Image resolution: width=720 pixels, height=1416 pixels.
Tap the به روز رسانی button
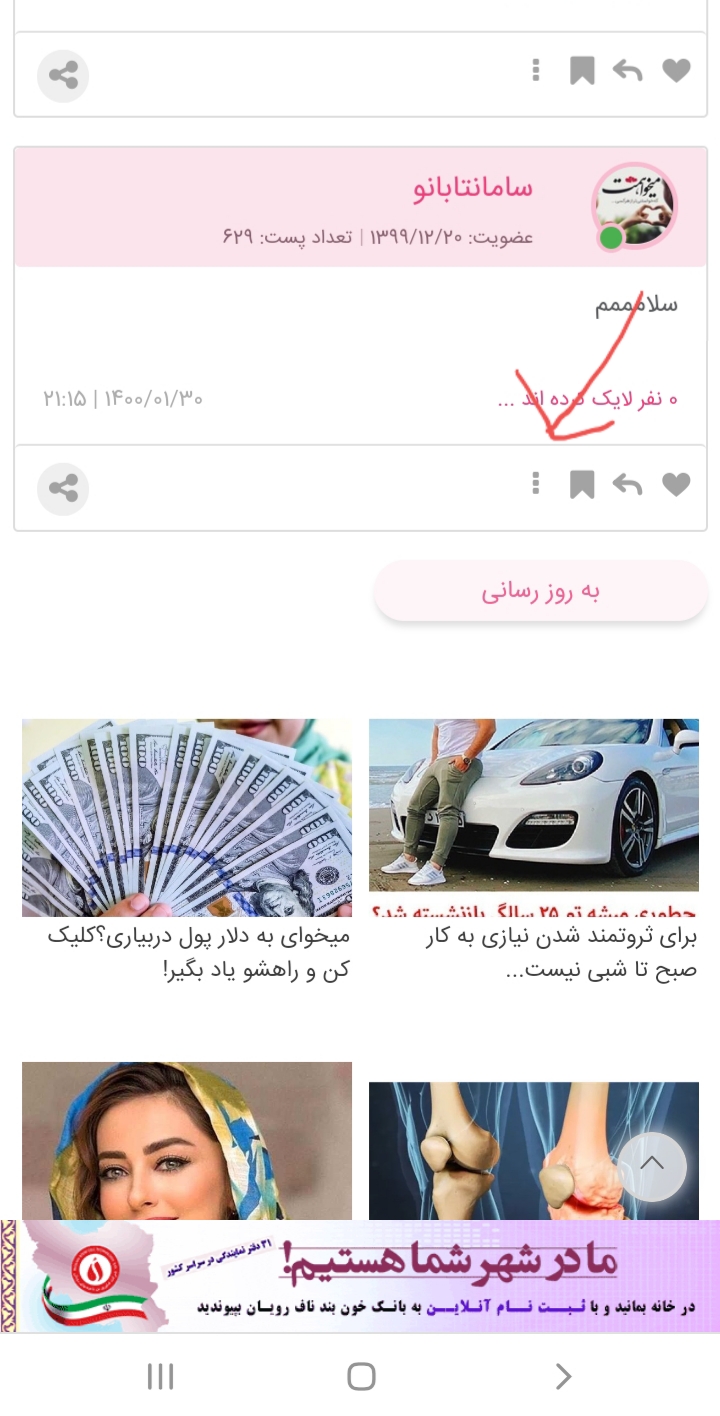[540, 592]
